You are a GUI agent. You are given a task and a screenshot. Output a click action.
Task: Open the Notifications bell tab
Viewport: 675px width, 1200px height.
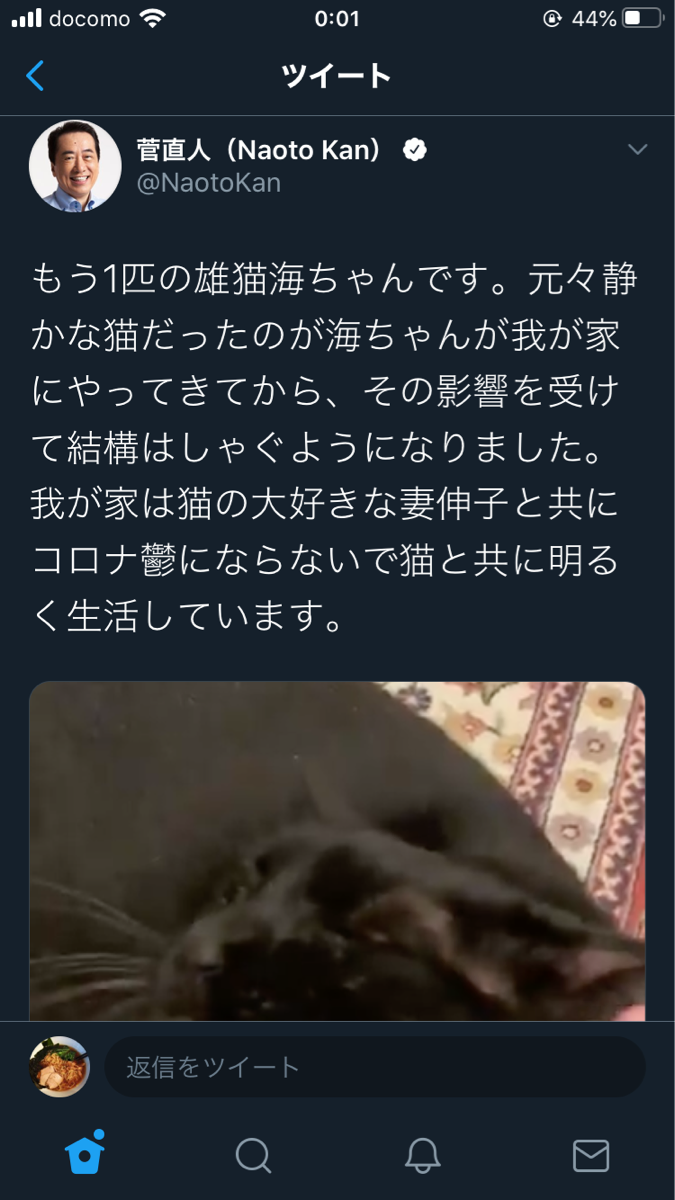click(422, 1155)
